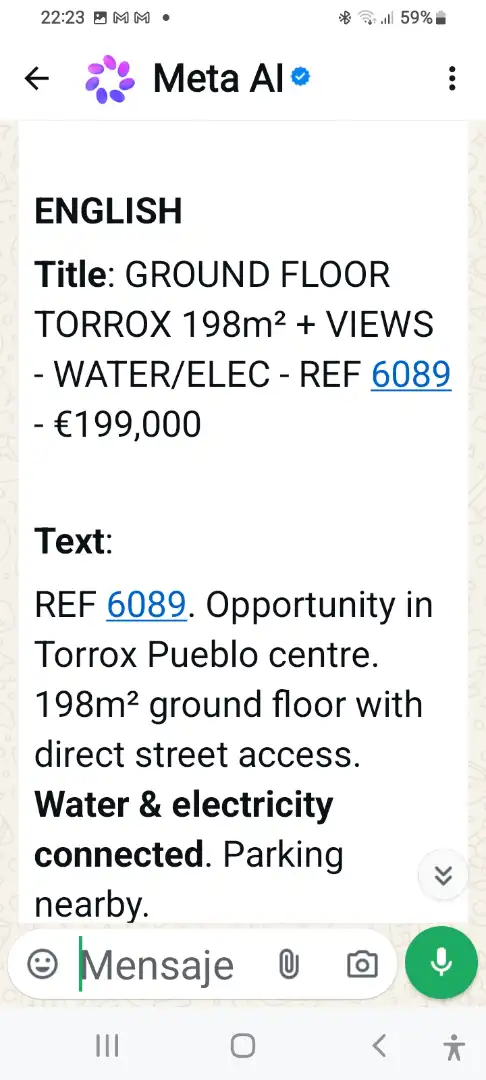Attach a file with the paperclip icon
Screen dimensions: 486x1080
tap(289, 964)
